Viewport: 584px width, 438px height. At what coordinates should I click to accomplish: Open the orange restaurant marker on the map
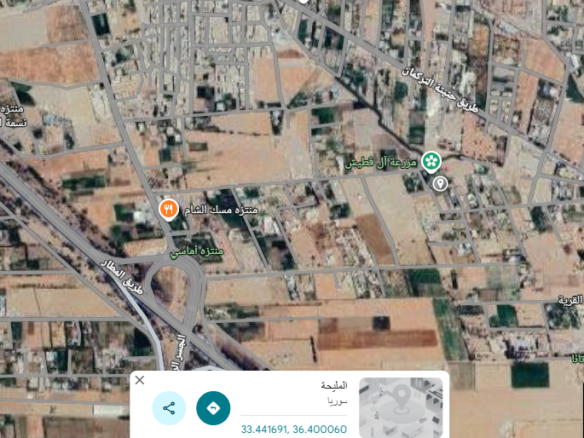point(168,210)
